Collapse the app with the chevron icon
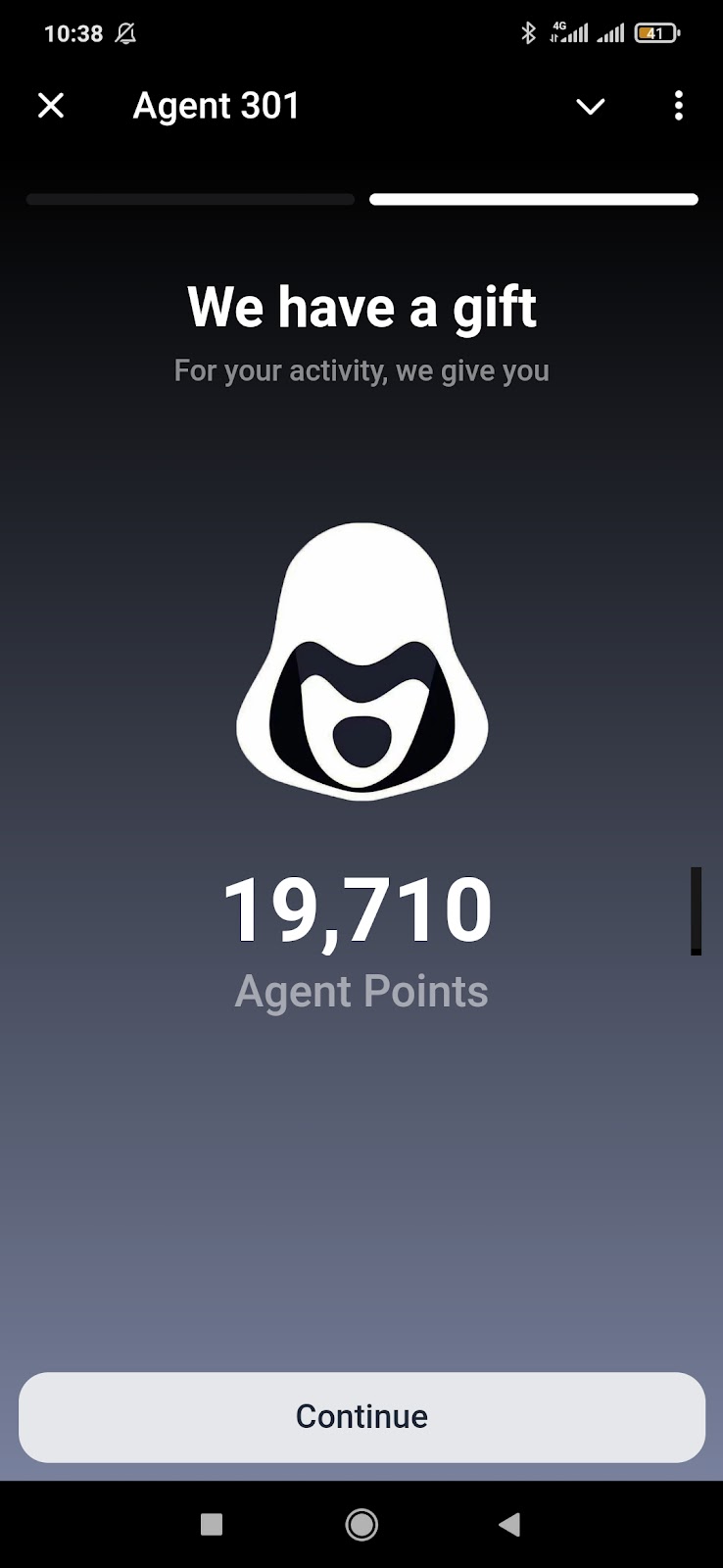Viewport: 723px width, 1568px height. 590,106
